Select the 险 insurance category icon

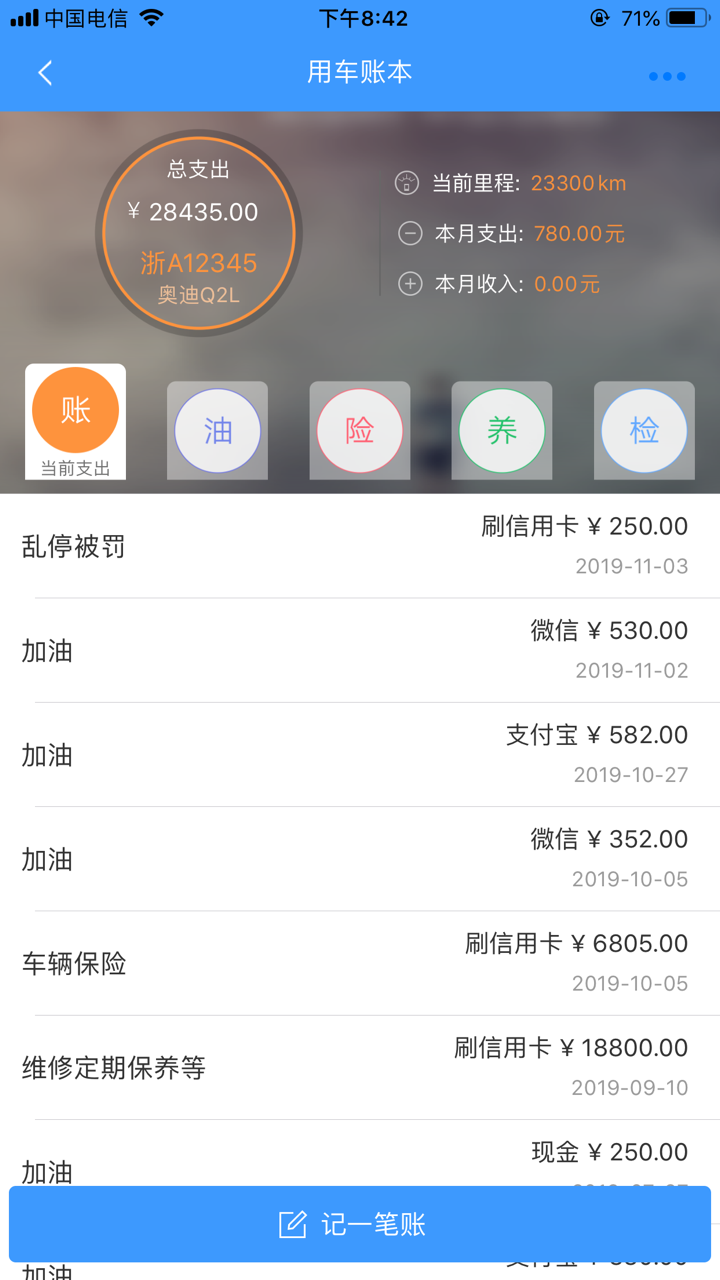(359, 430)
